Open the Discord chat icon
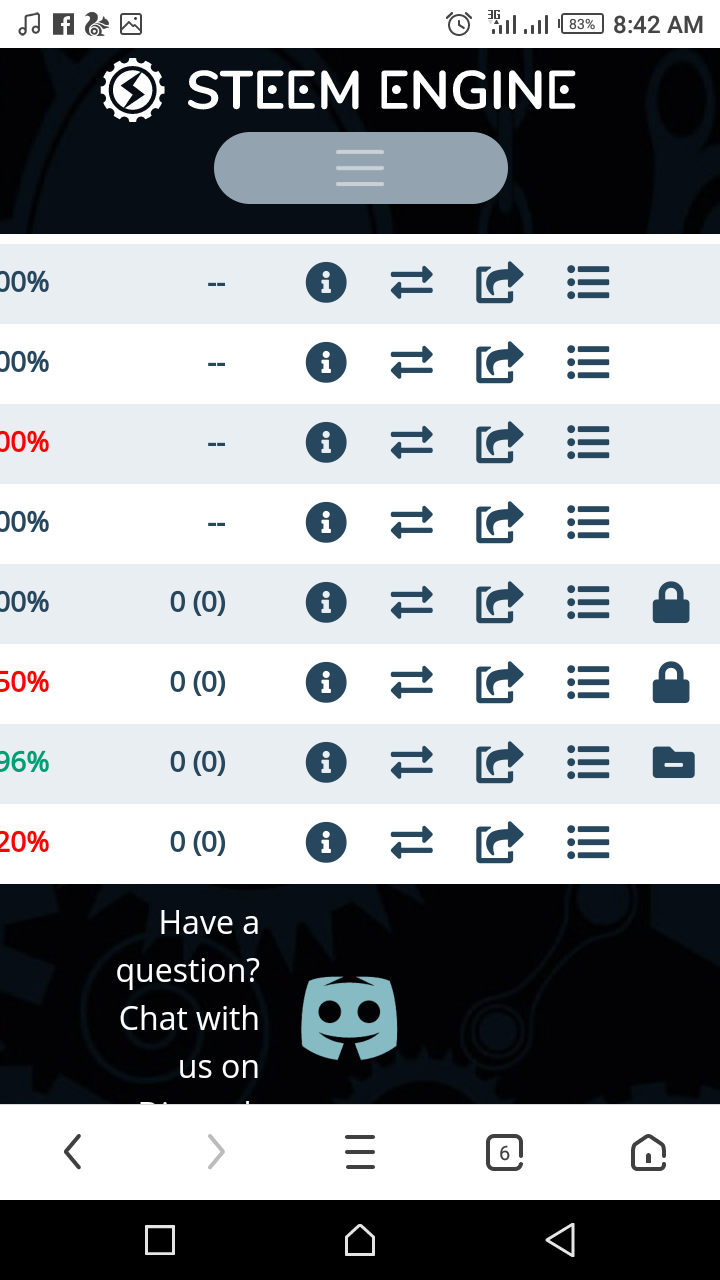 click(x=349, y=1017)
